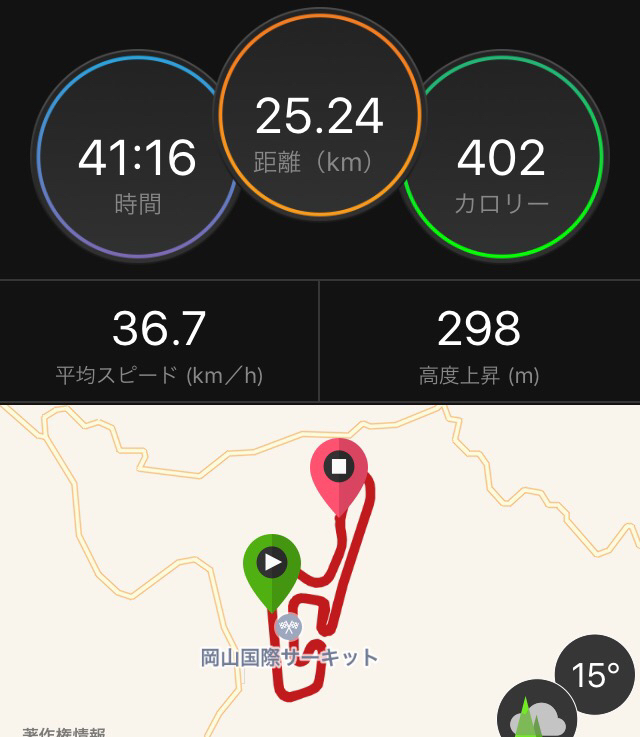Image resolution: width=640 pixels, height=737 pixels.
Task: Tap the red stop pin on the map
Action: point(339,469)
